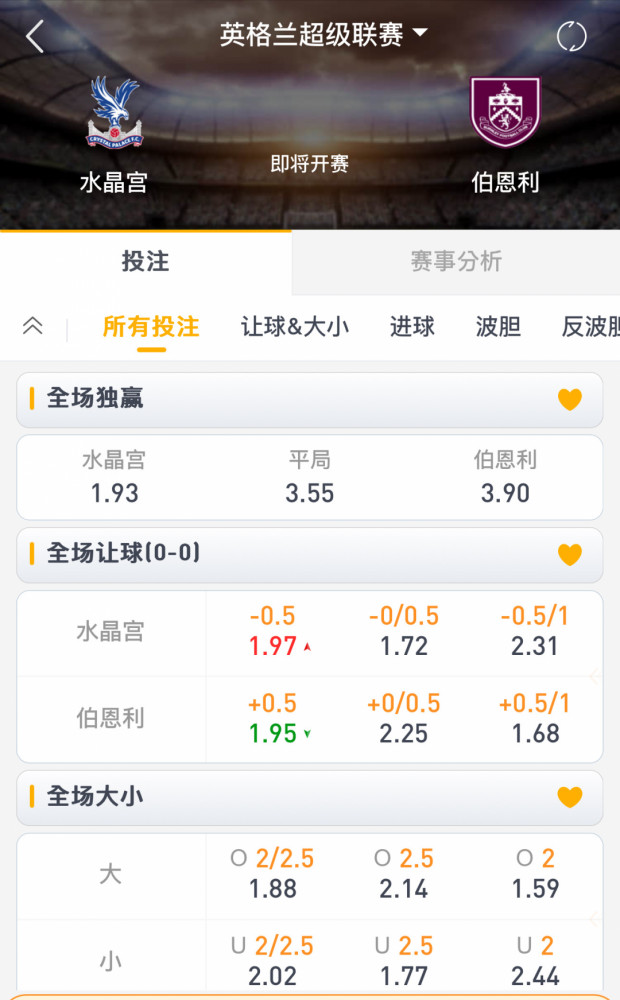Image resolution: width=620 pixels, height=1000 pixels.
Task: Choose 伯恩利 win odds 3.90
Action: click(x=505, y=477)
